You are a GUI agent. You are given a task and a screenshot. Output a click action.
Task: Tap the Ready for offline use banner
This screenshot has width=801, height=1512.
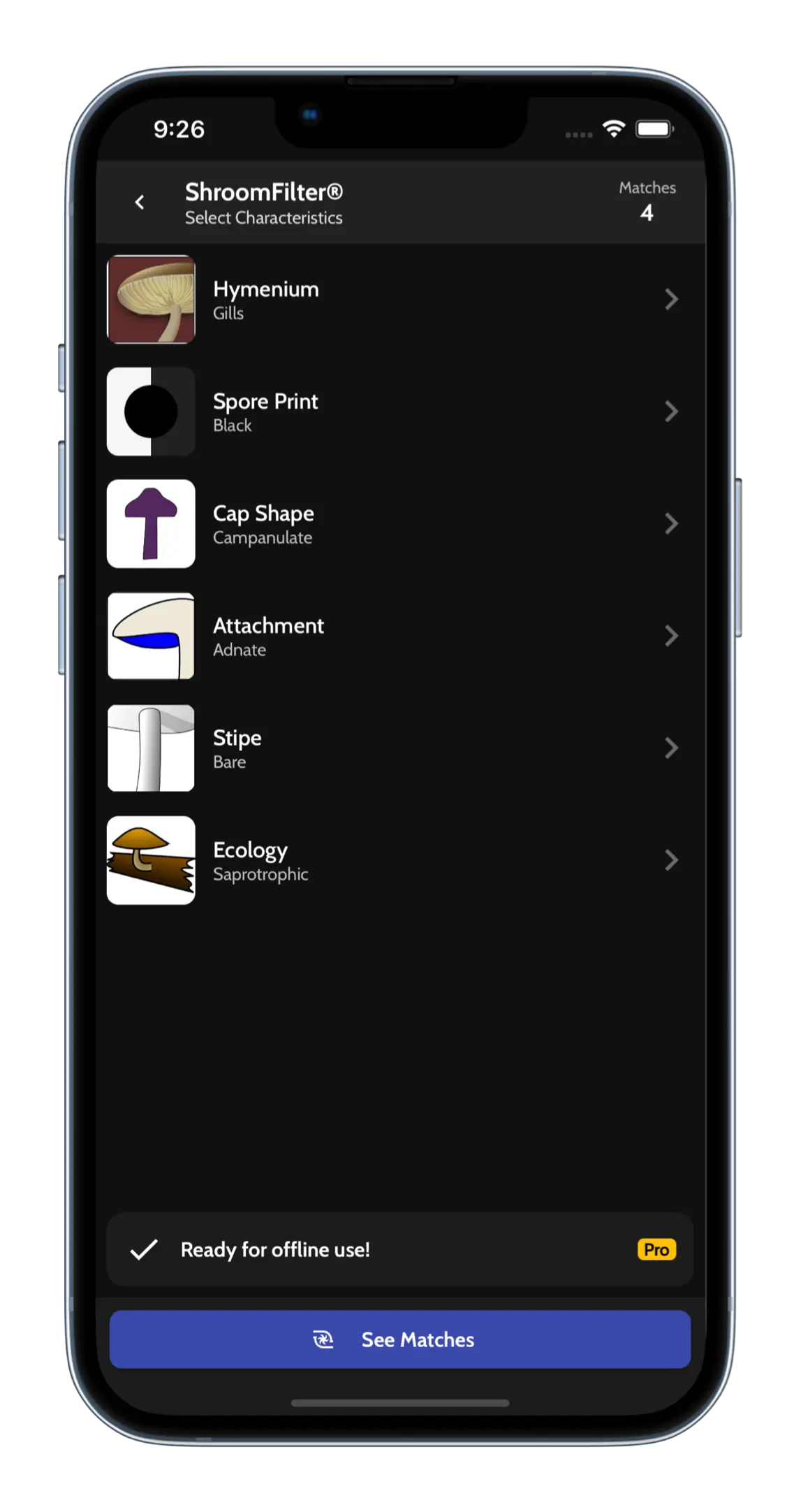(x=399, y=1250)
